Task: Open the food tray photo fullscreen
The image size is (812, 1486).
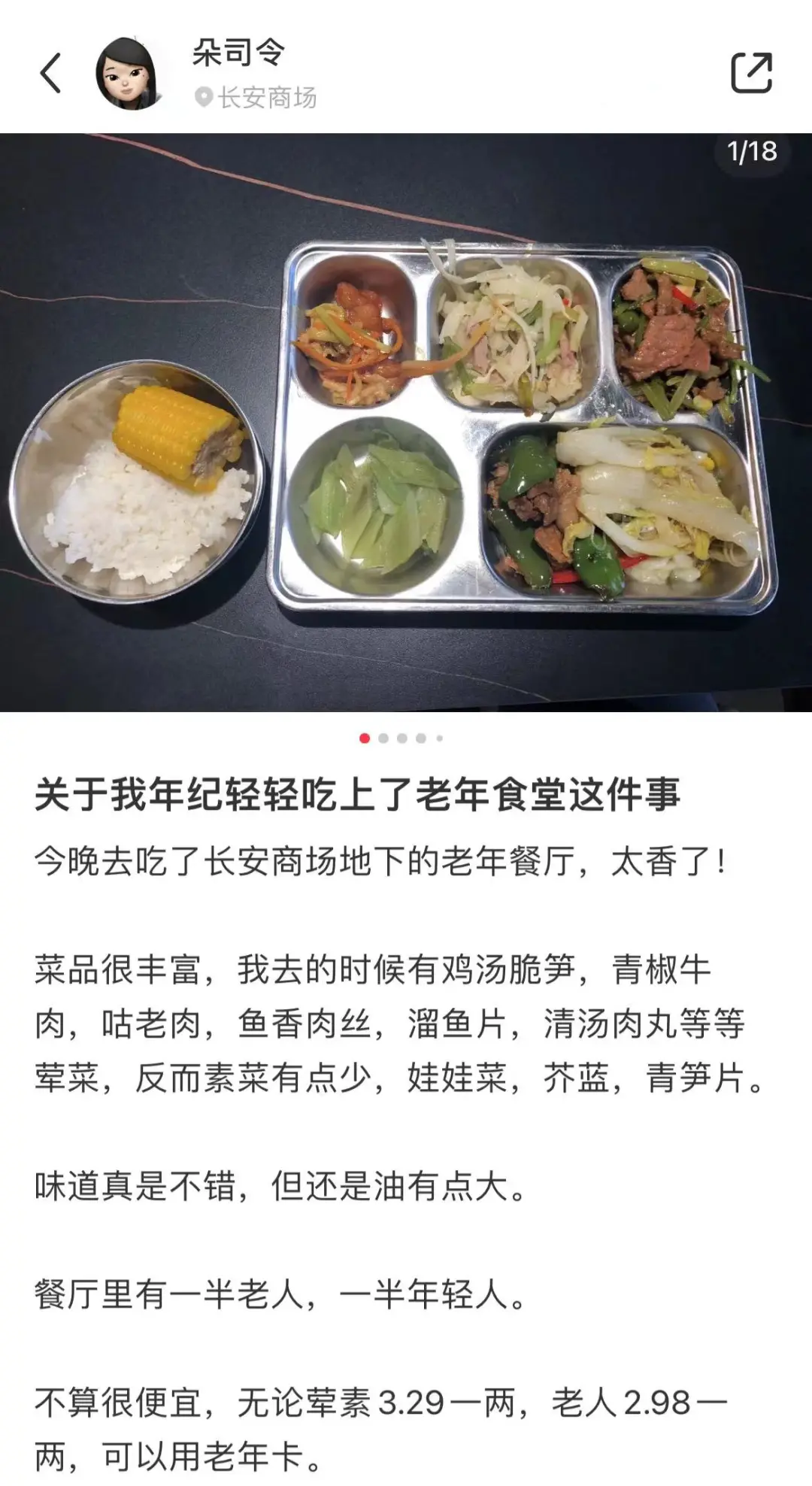Action: [406, 422]
